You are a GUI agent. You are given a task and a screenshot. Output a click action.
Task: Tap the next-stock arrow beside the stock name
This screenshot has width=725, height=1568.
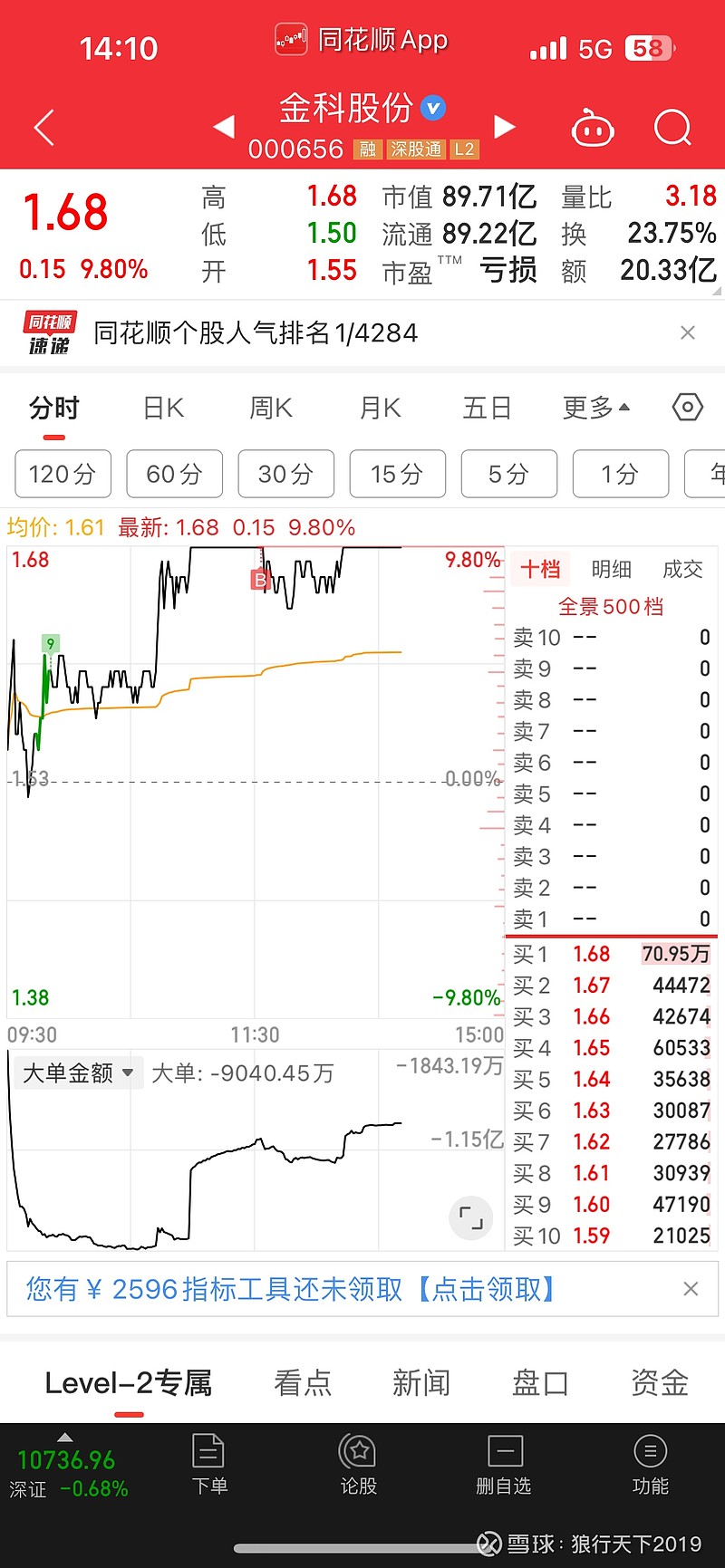click(506, 127)
